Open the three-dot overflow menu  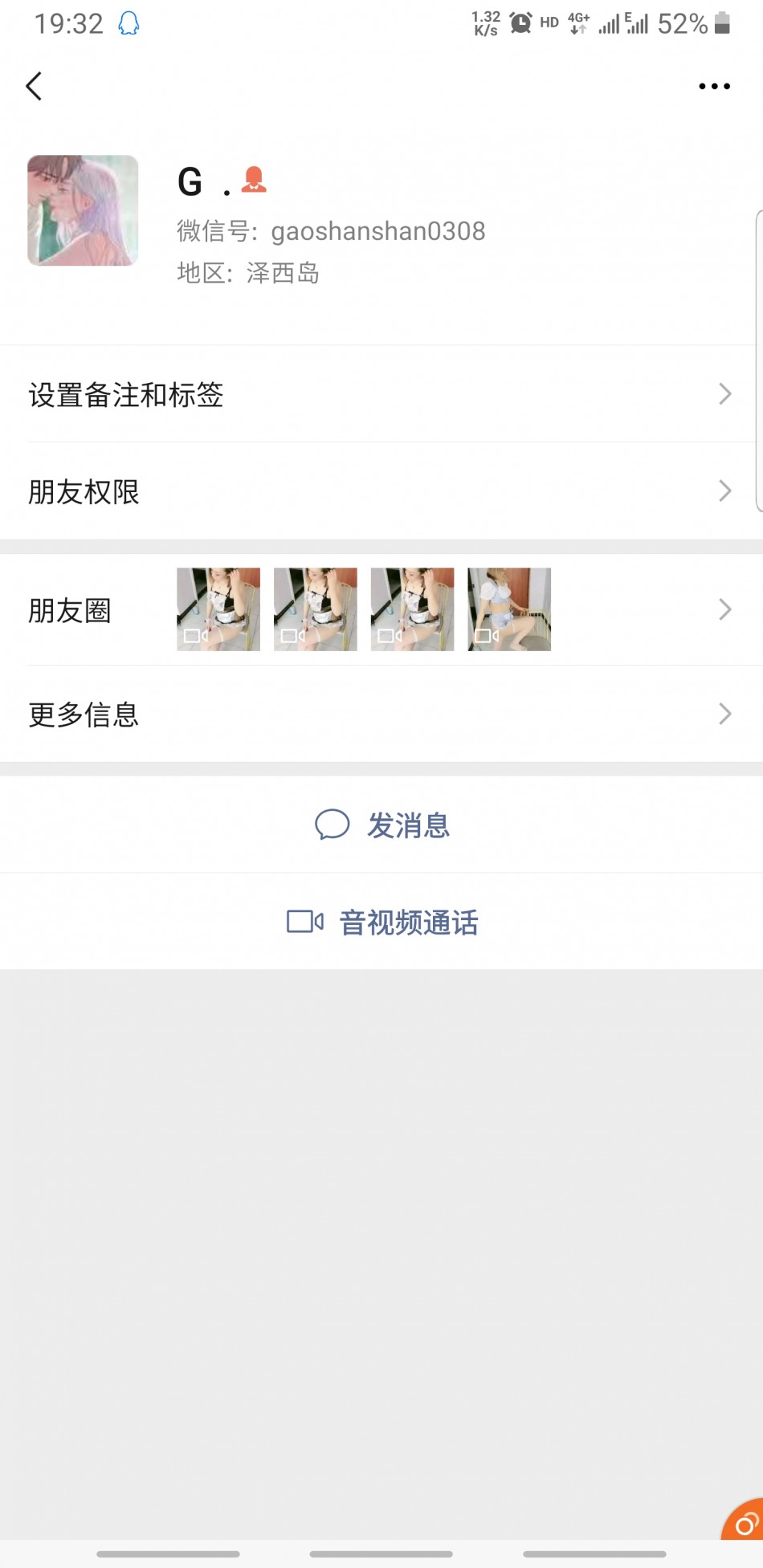pyautogui.click(x=714, y=86)
